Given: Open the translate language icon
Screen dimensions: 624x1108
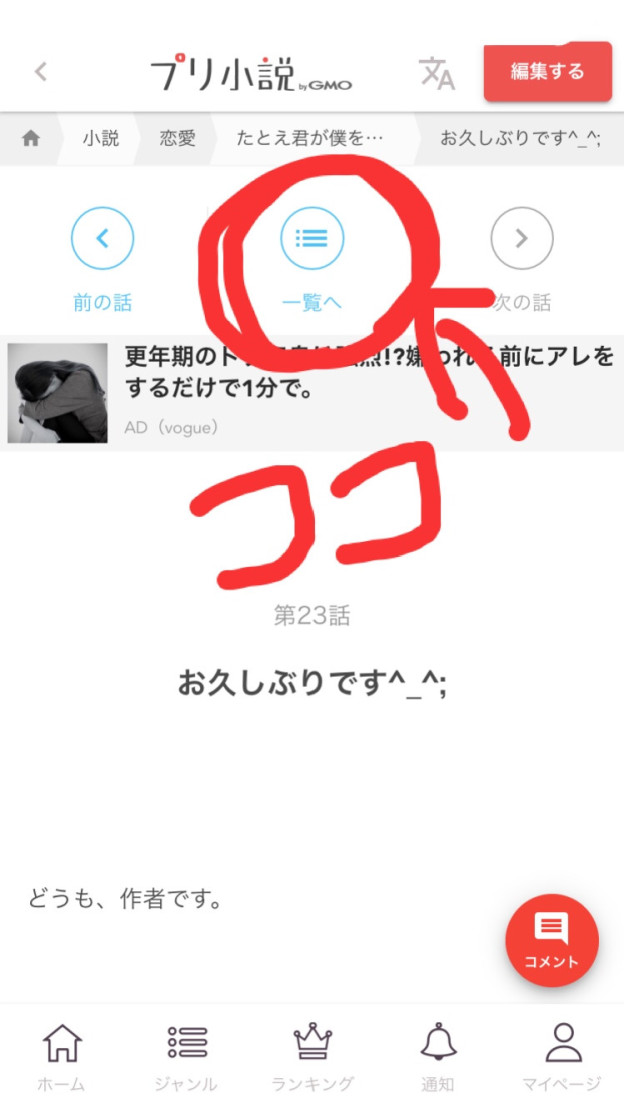Looking at the screenshot, I should click(x=436, y=73).
